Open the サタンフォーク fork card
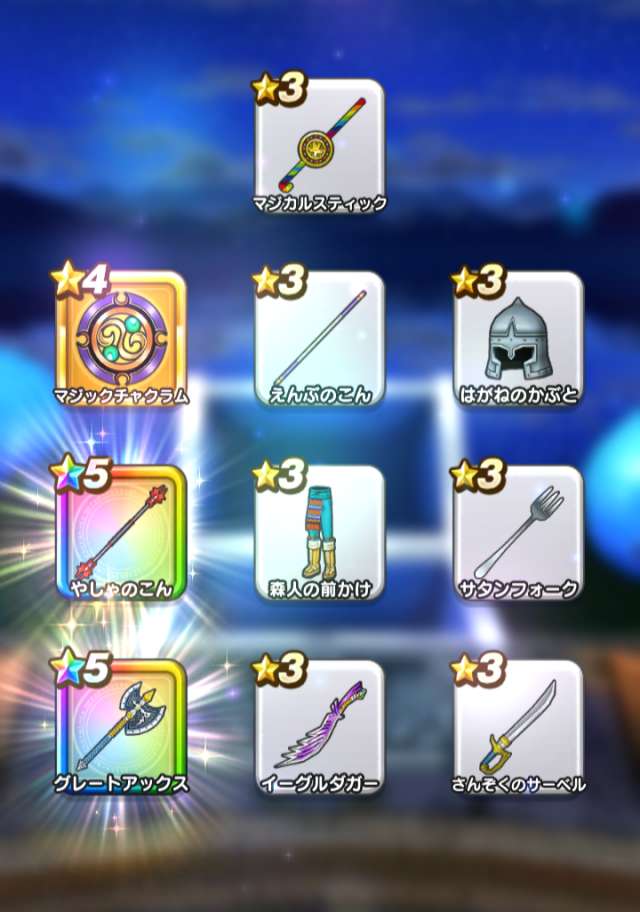The image size is (640, 912). (x=518, y=532)
